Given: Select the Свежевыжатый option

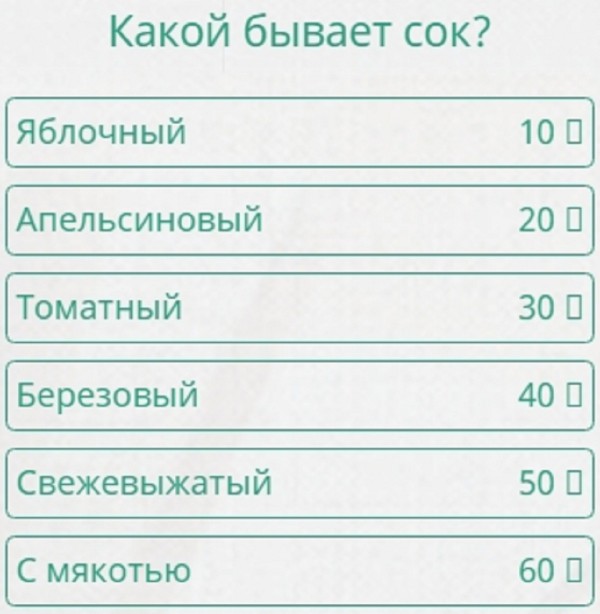Looking at the screenshot, I should 300,484.
